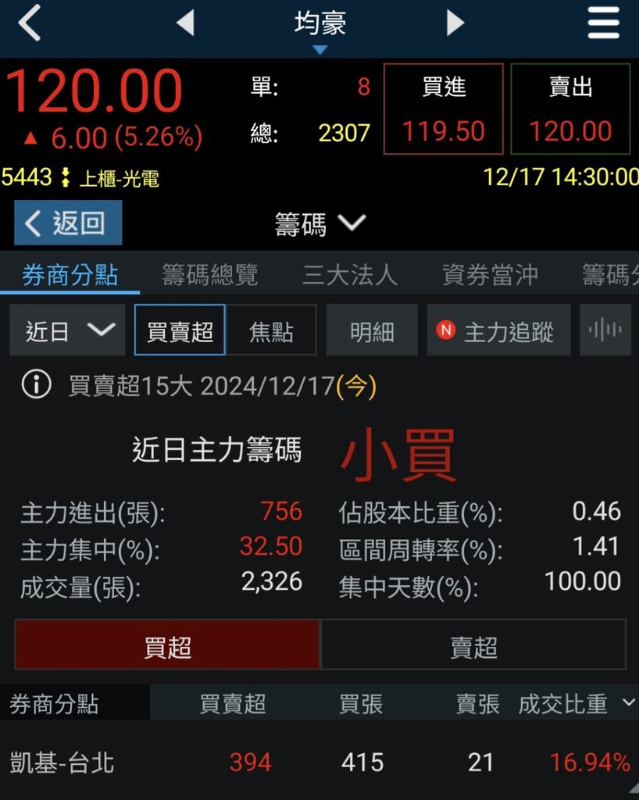This screenshot has height=800, width=639.
Task: Switch to the 三大法人 tab
Action: tap(350, 275)
